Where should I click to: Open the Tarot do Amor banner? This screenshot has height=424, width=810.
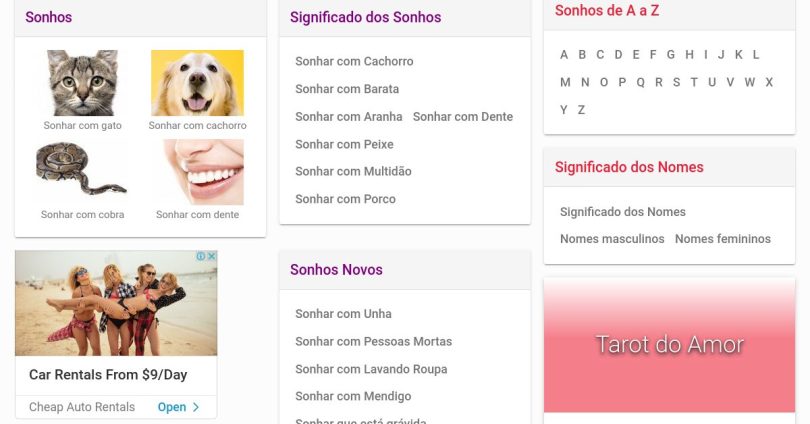point(669,345)
